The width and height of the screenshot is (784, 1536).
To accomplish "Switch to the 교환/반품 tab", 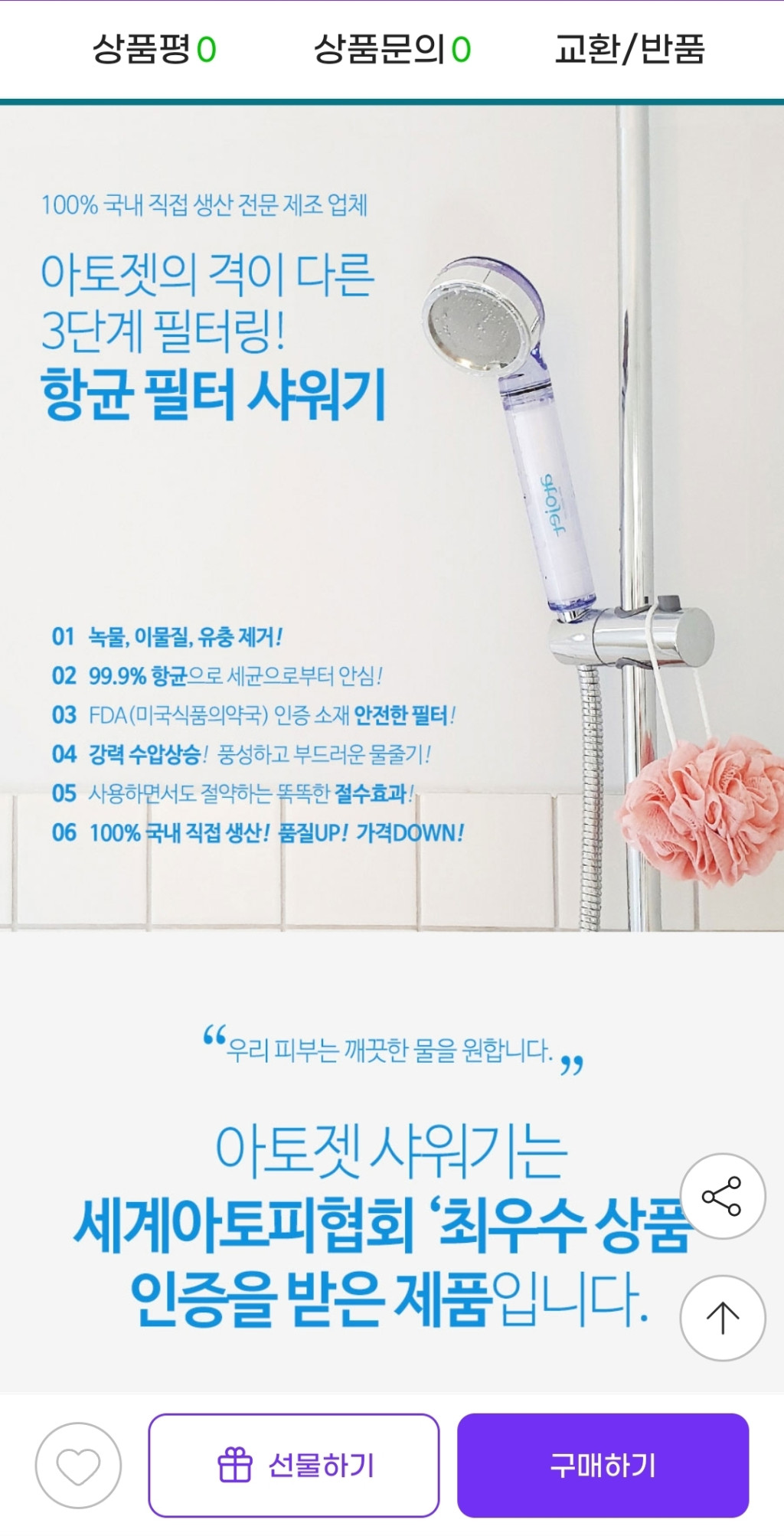I will pos(629,50).
